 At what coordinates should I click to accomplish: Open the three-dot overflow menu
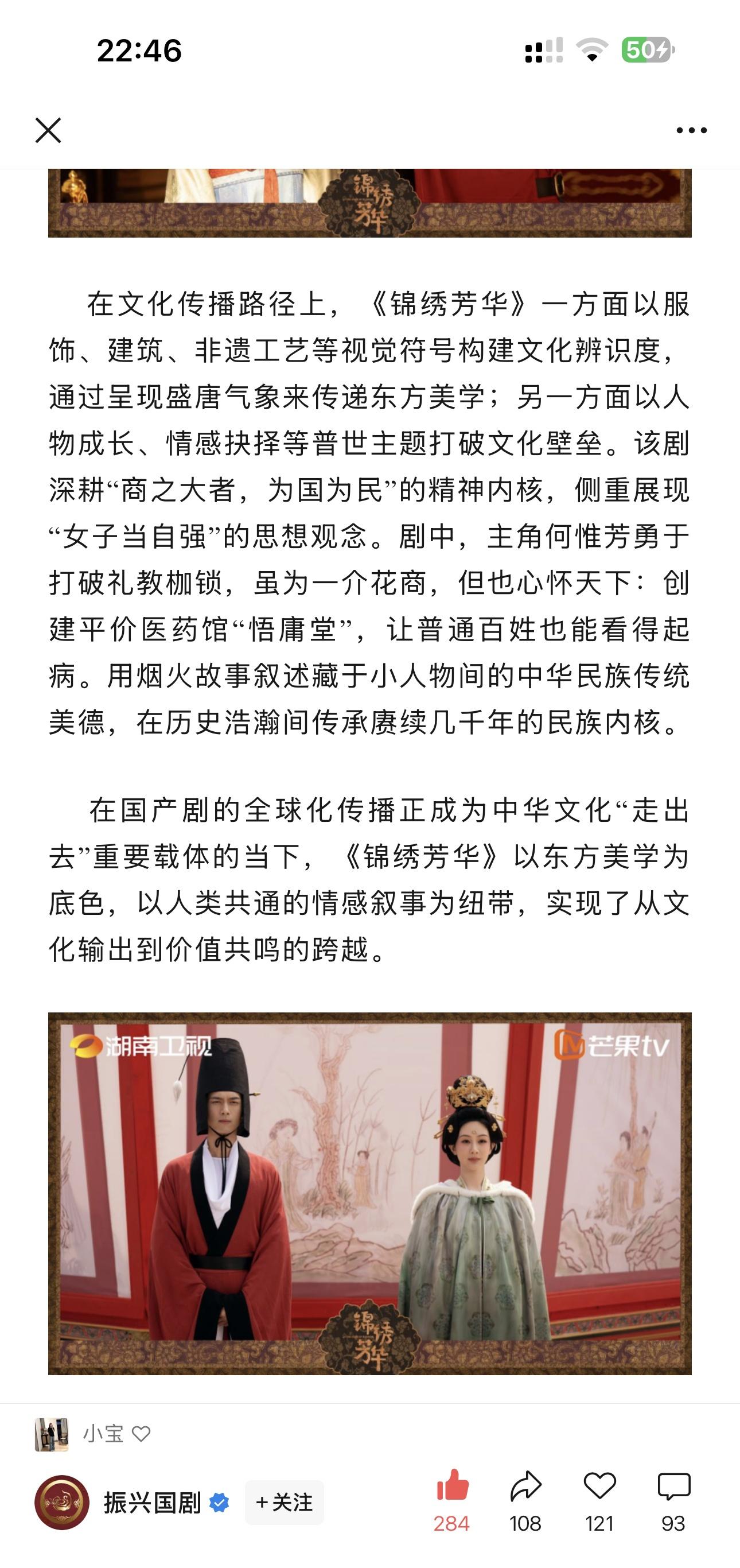691,130
